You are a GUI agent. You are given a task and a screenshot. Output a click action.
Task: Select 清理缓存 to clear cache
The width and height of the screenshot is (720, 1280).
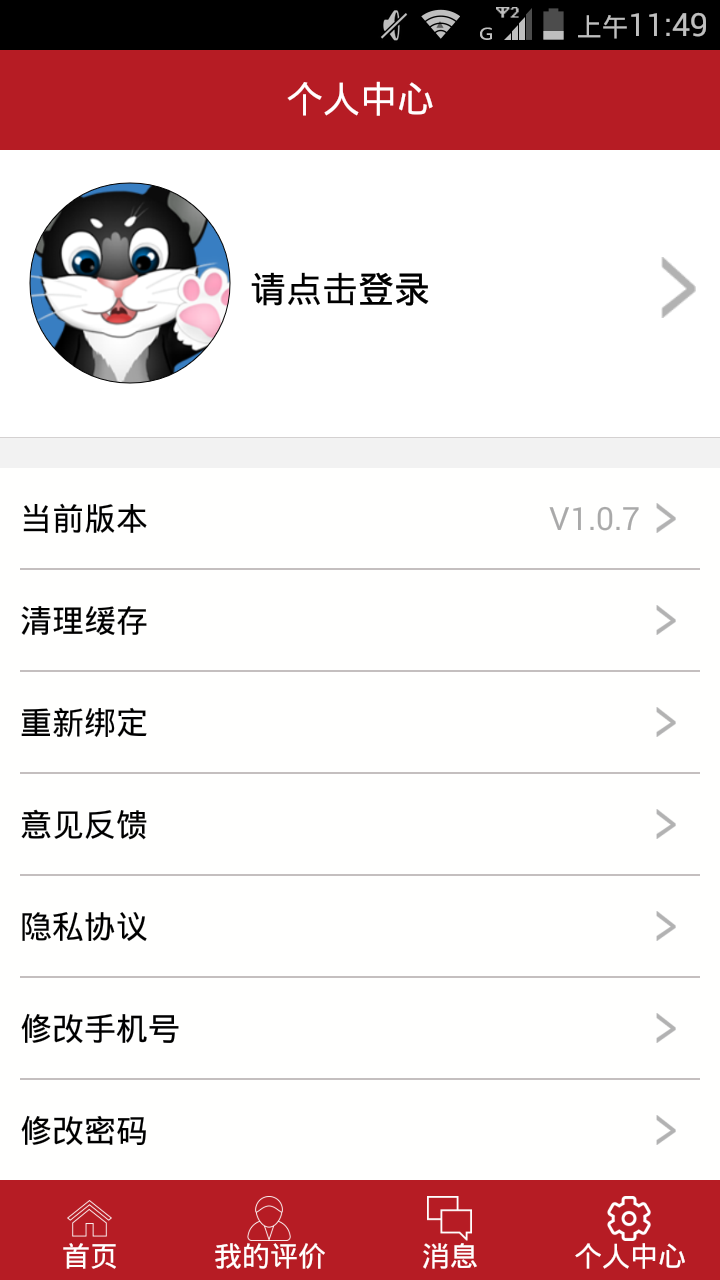(360, 621)
